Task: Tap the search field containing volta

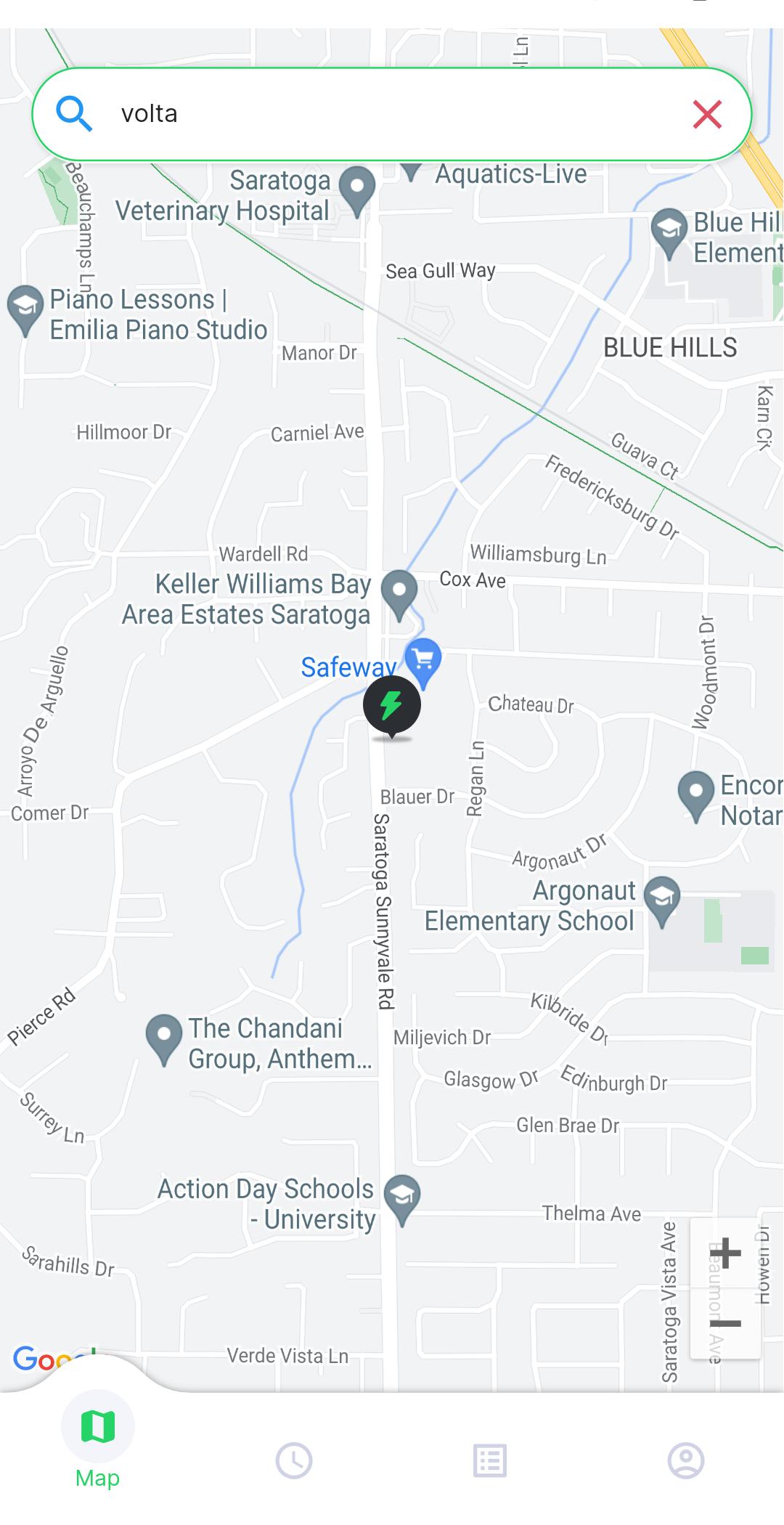Action: click(392, 114)
